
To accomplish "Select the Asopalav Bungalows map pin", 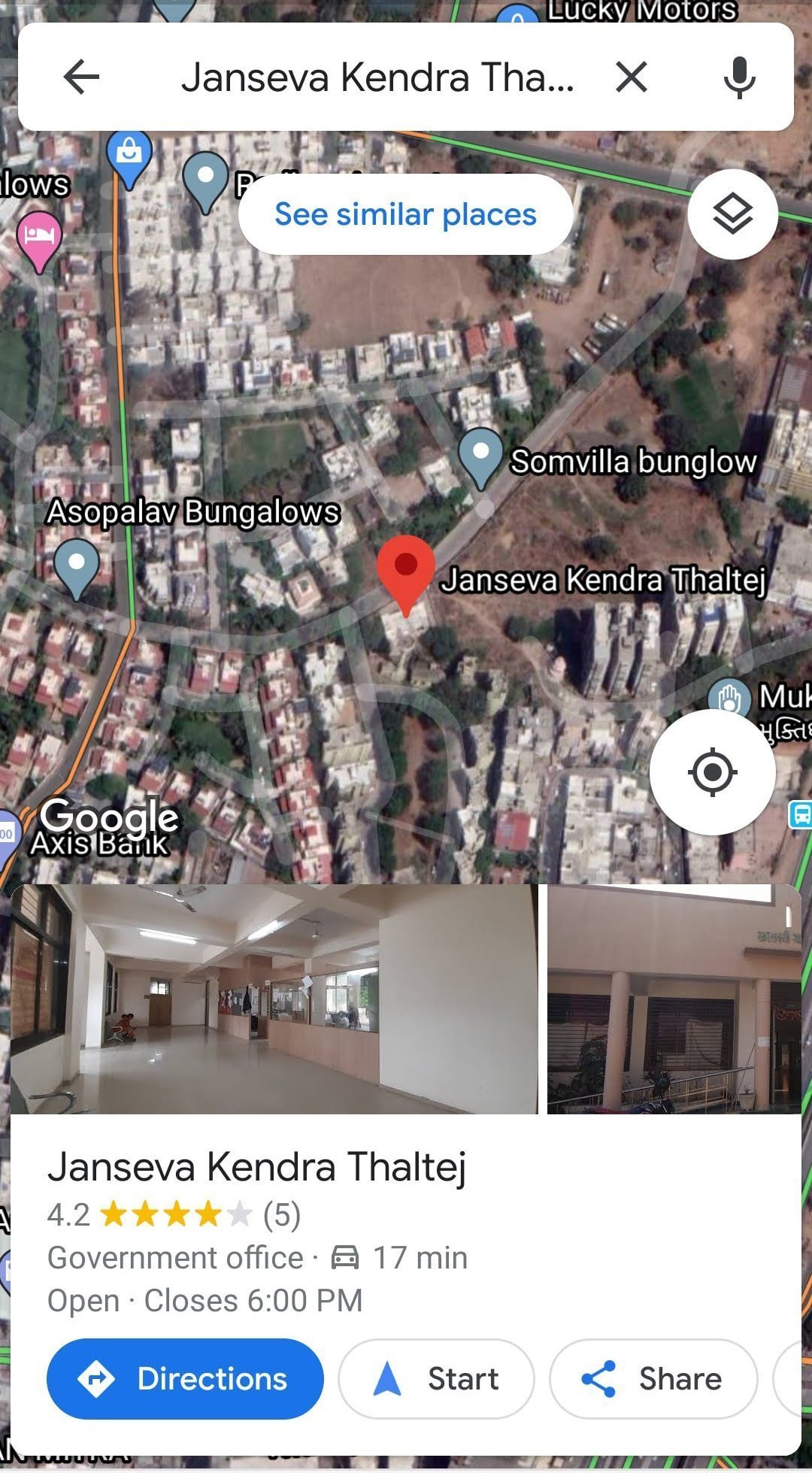I will 77,565.
